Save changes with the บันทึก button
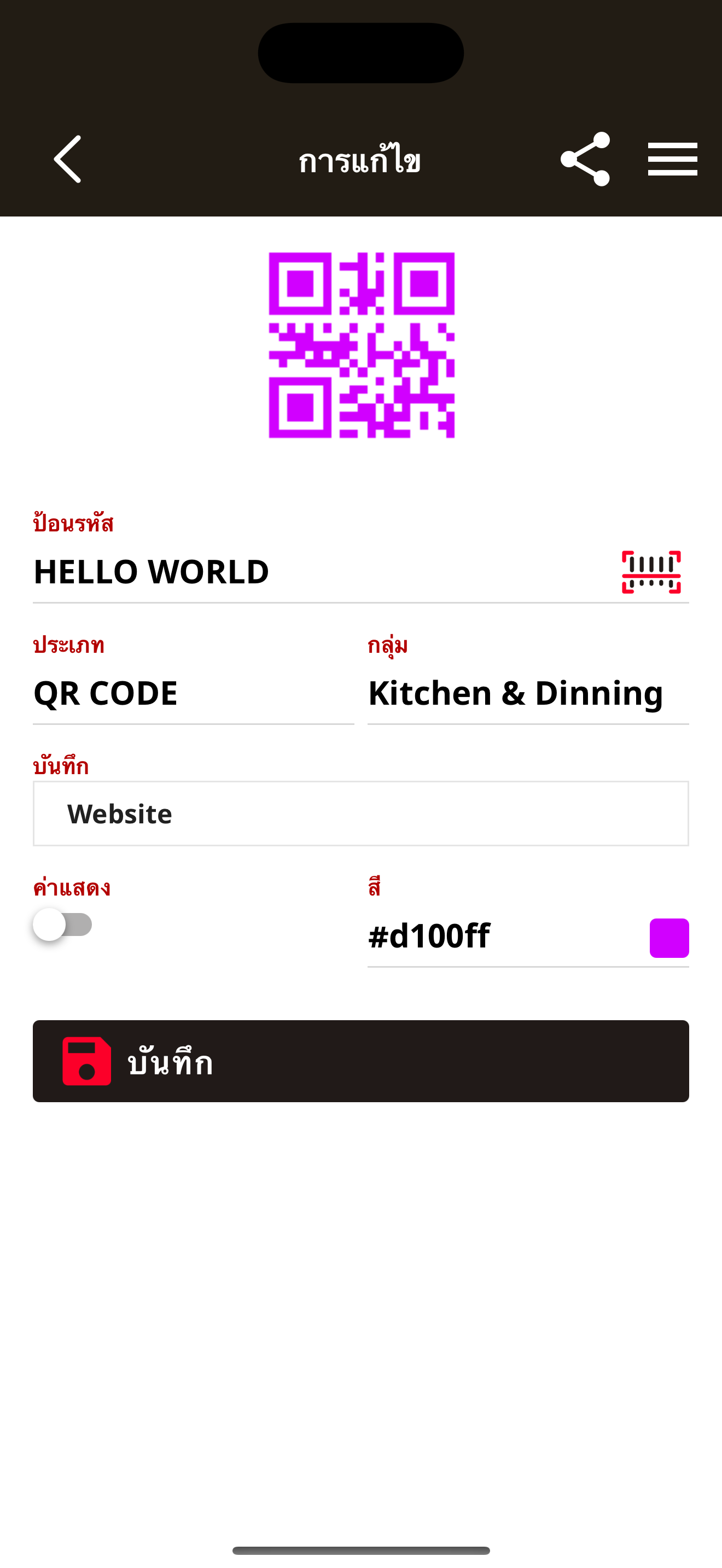Viewport: 722px width, 1568px height. (360, 1061)
